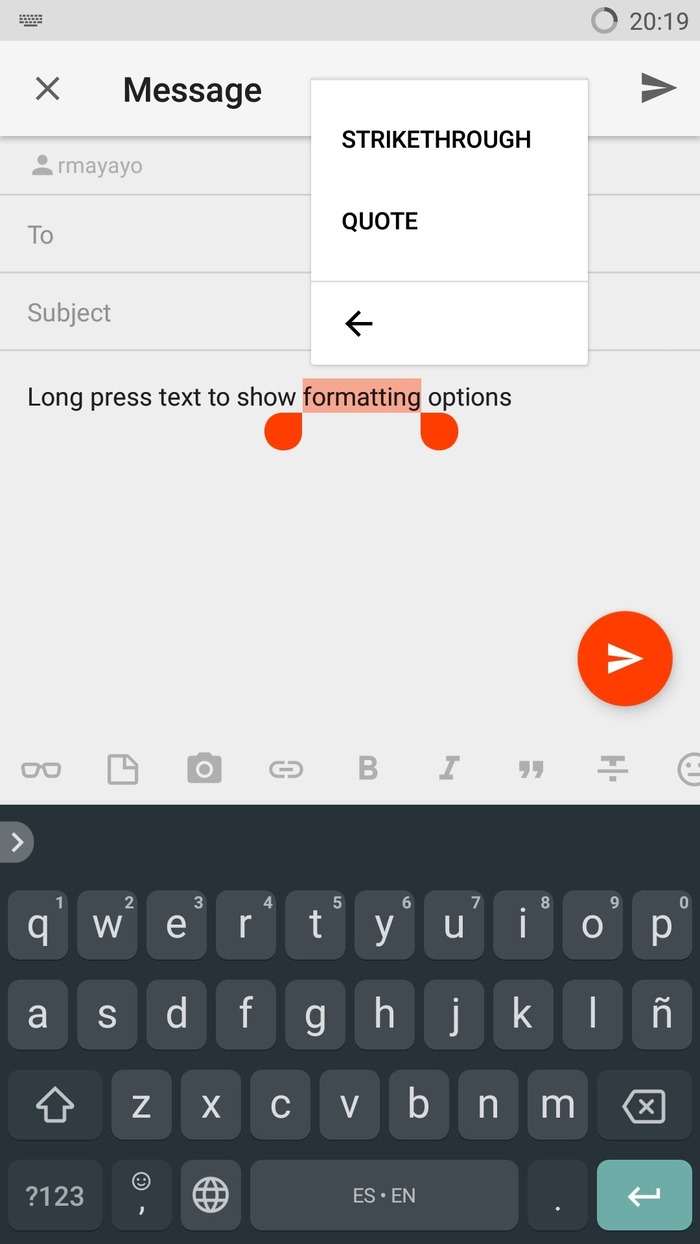Insert a link with chain icon
700x1244 pixels.
(x=286, y=769)
